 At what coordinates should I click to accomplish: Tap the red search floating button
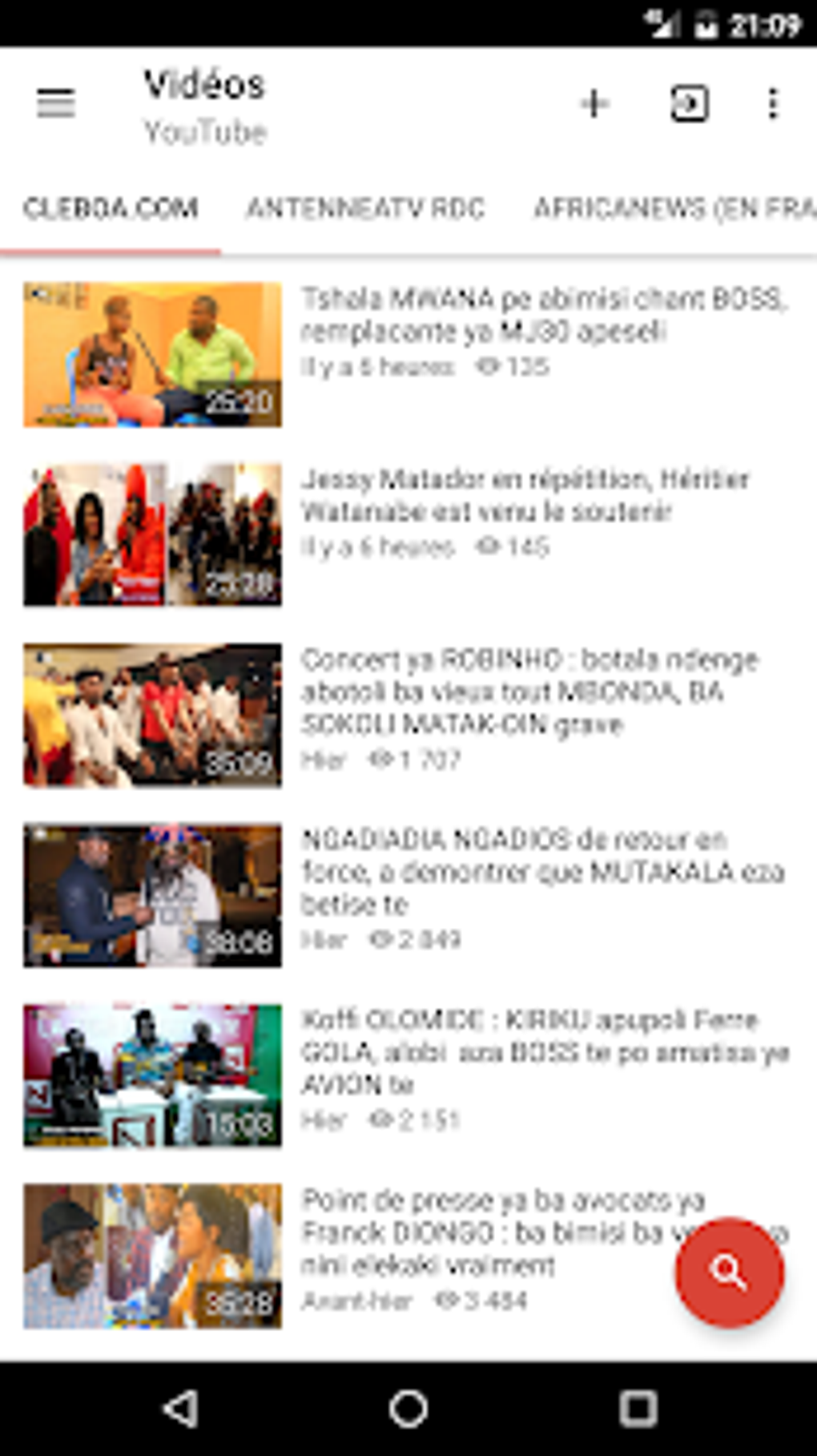[730, 1272]
